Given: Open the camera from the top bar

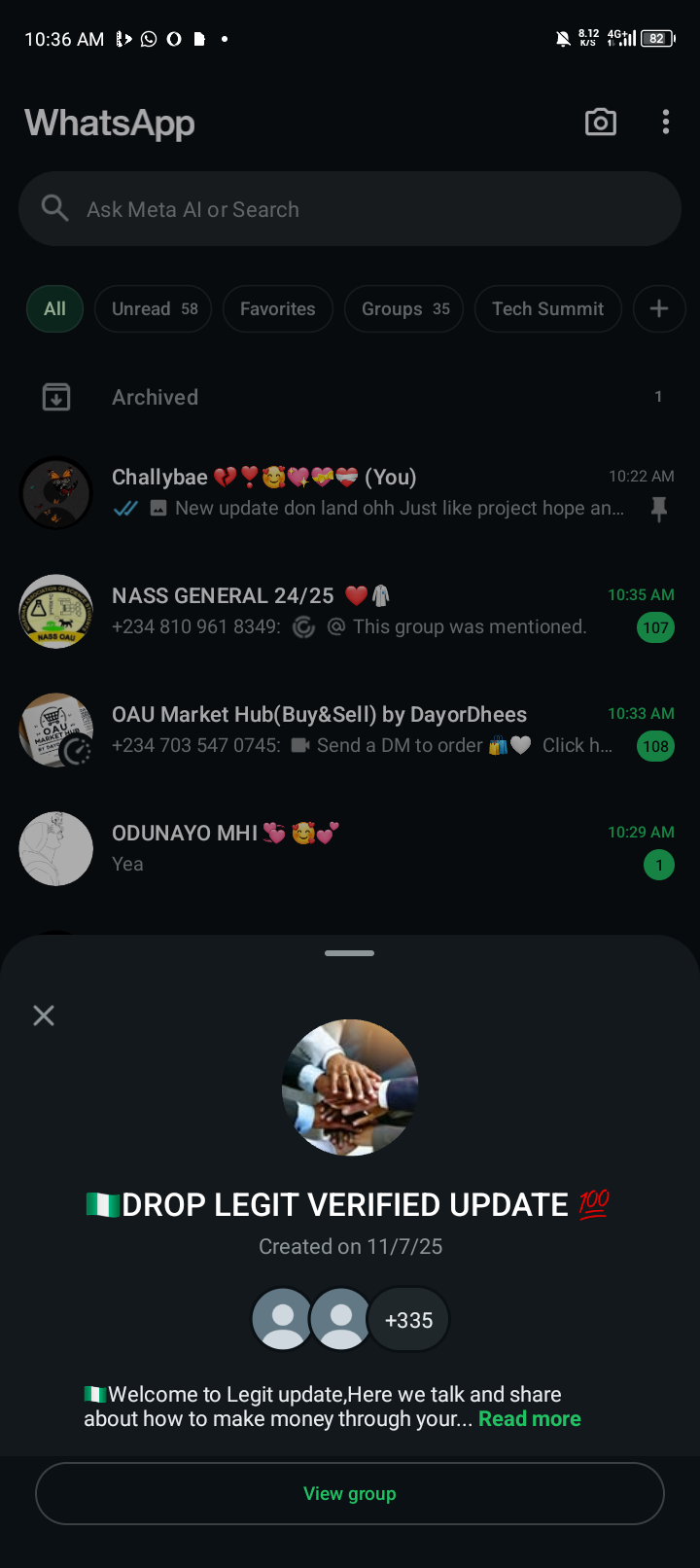Looking at the screenshot, I should point(600,122).
